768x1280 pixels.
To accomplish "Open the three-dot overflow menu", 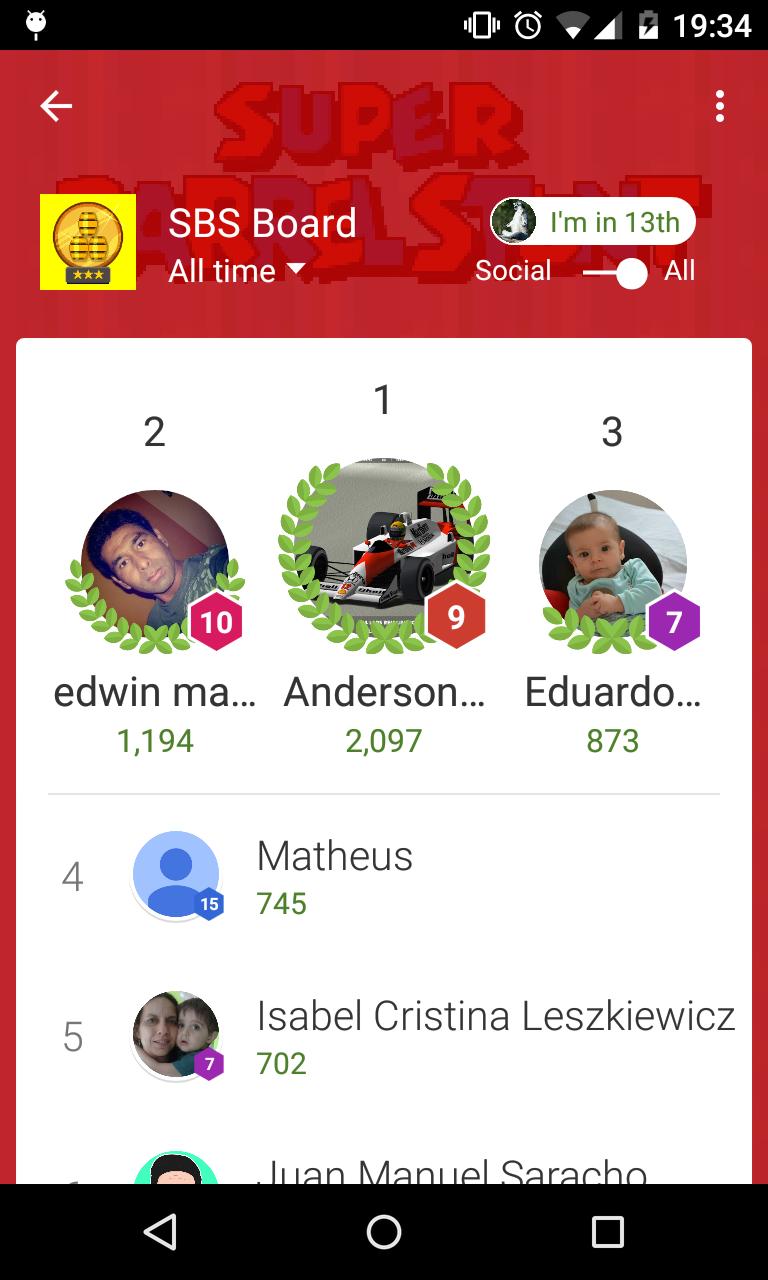I will (719, 106).
